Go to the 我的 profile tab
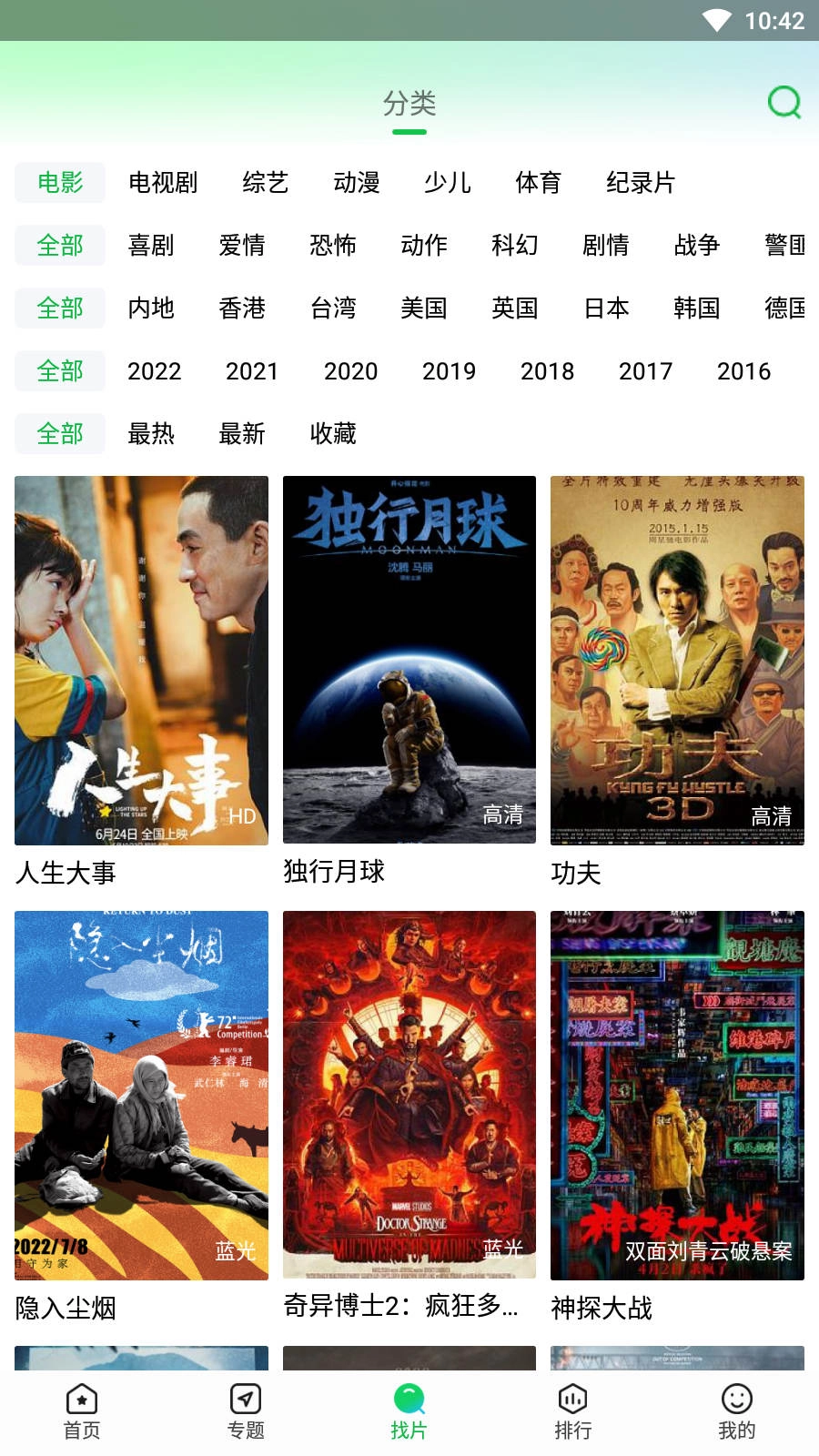Screen dimensions: 819x1456 point(737,1411)
